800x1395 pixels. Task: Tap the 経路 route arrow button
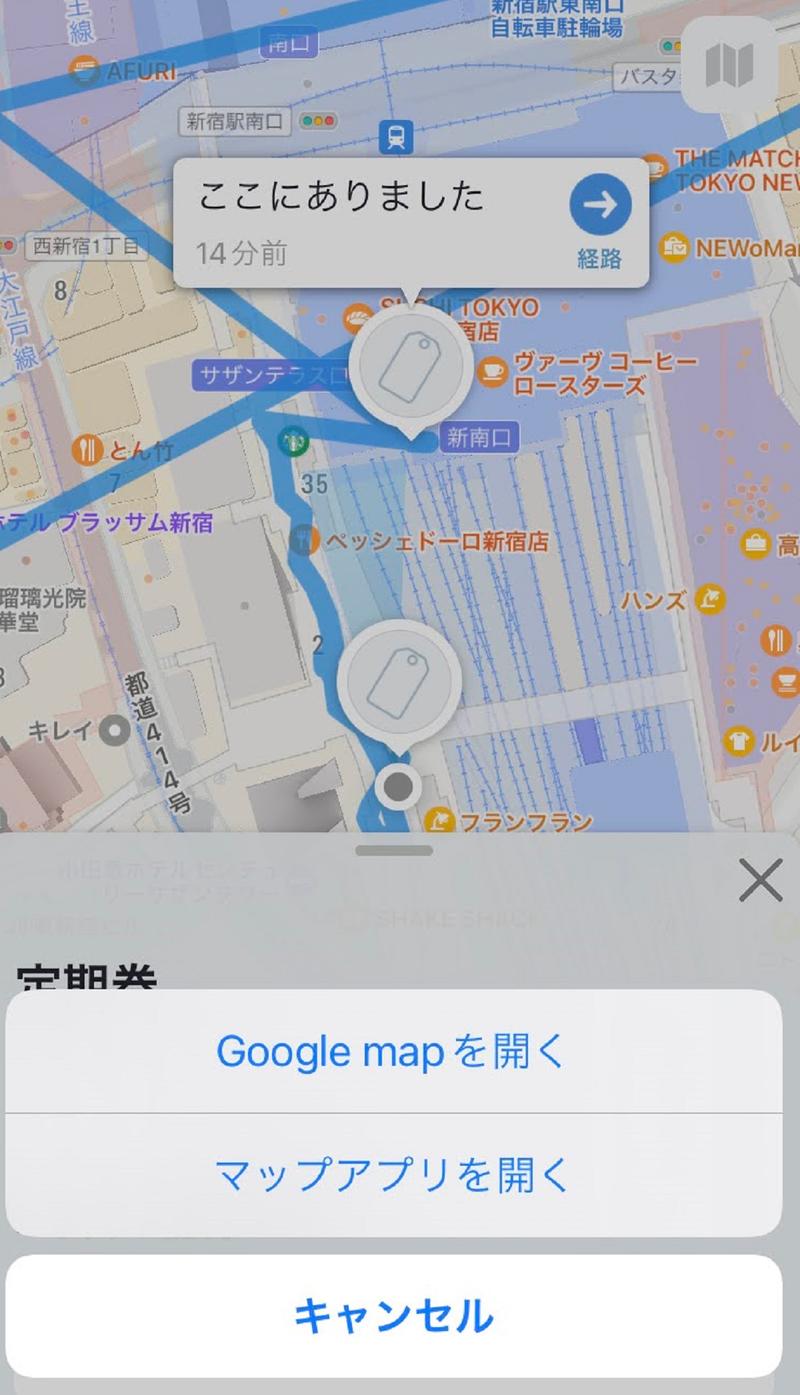click(x=600, y=206)
